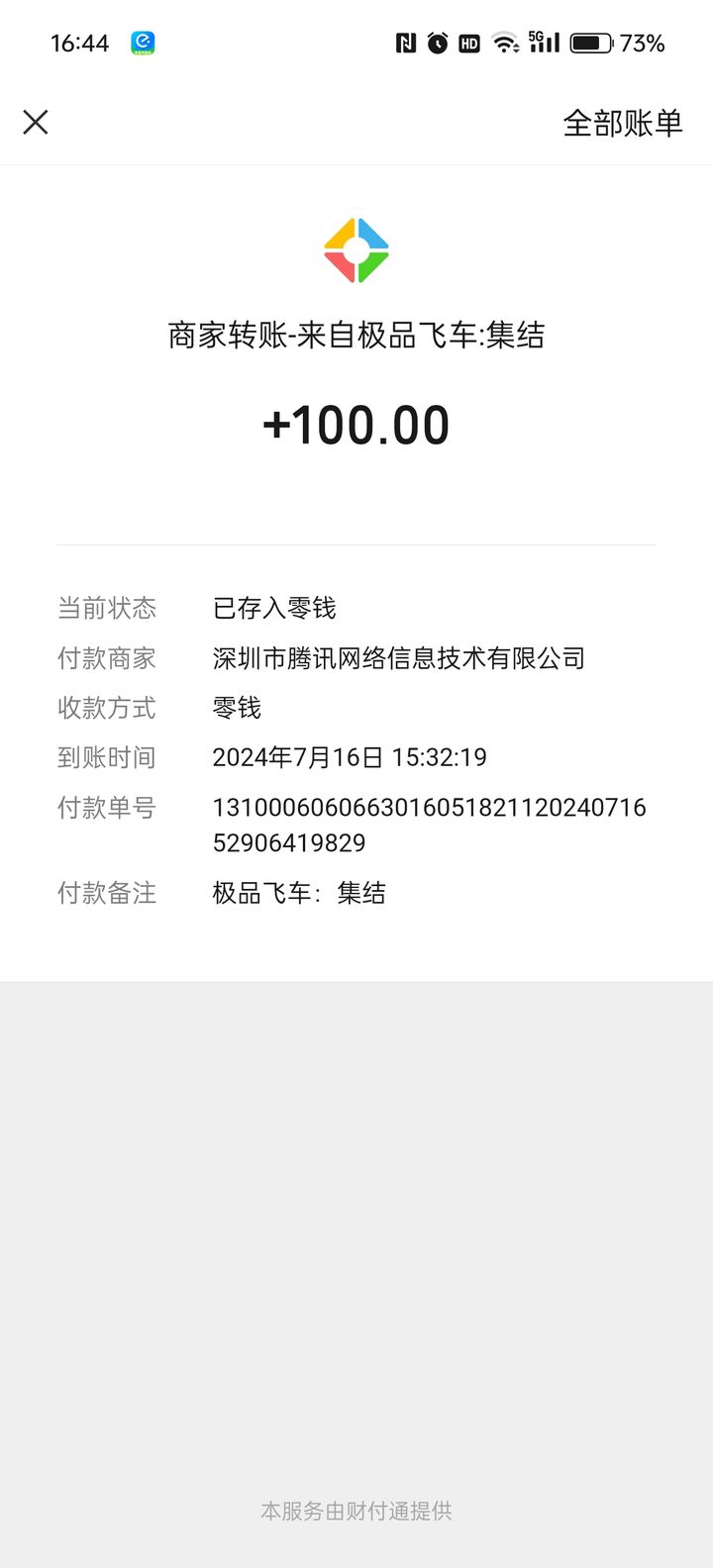Tap the Wi-Fi signal icon
This screenshot has height=1568, width=713.
click(506, 43)
